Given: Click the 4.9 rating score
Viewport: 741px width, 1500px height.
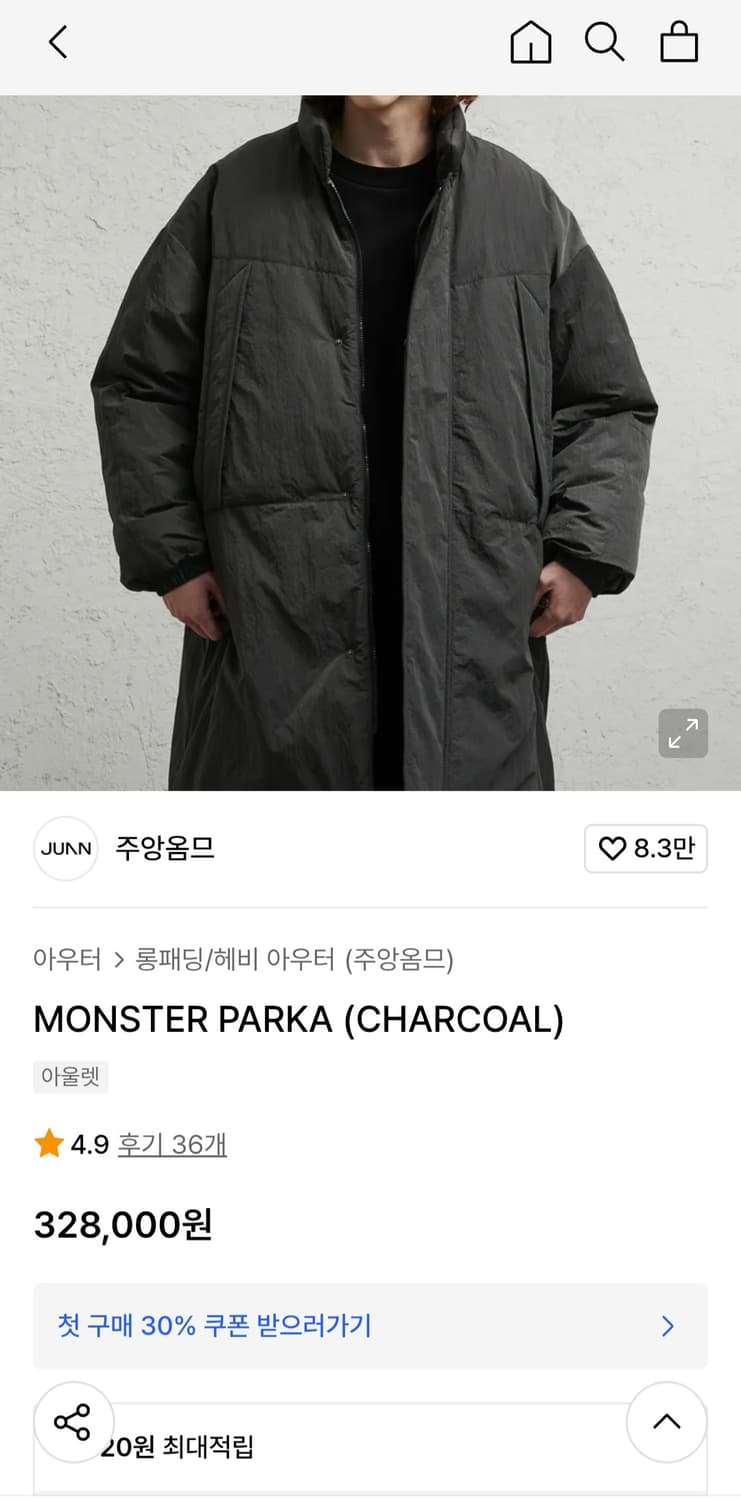Looking at the screenshot, I should pos(92,1143).
